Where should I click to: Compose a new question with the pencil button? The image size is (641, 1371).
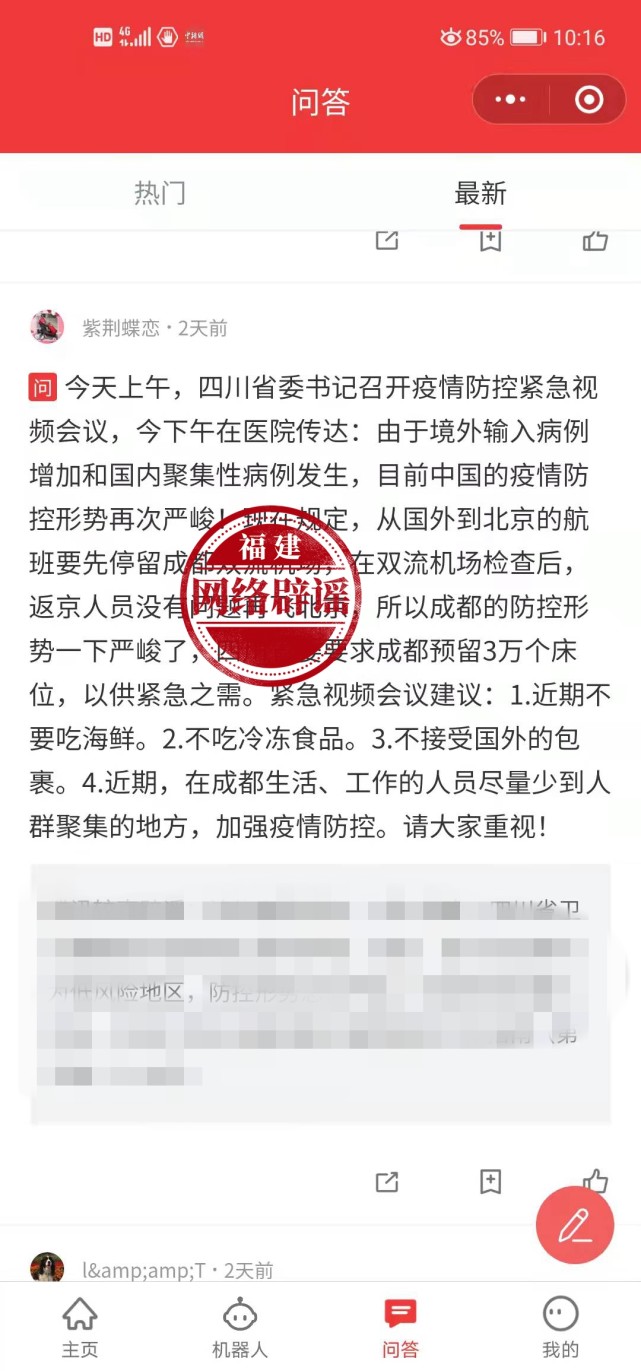[575, 1225]
